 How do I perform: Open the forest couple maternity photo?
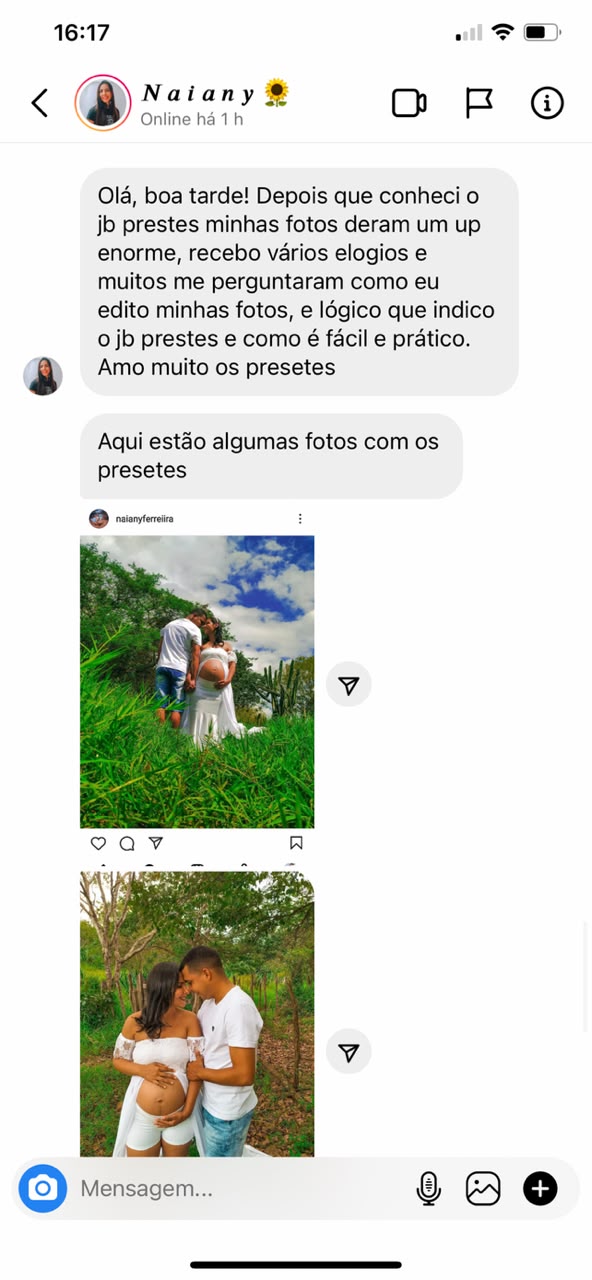pos(197,1014)
